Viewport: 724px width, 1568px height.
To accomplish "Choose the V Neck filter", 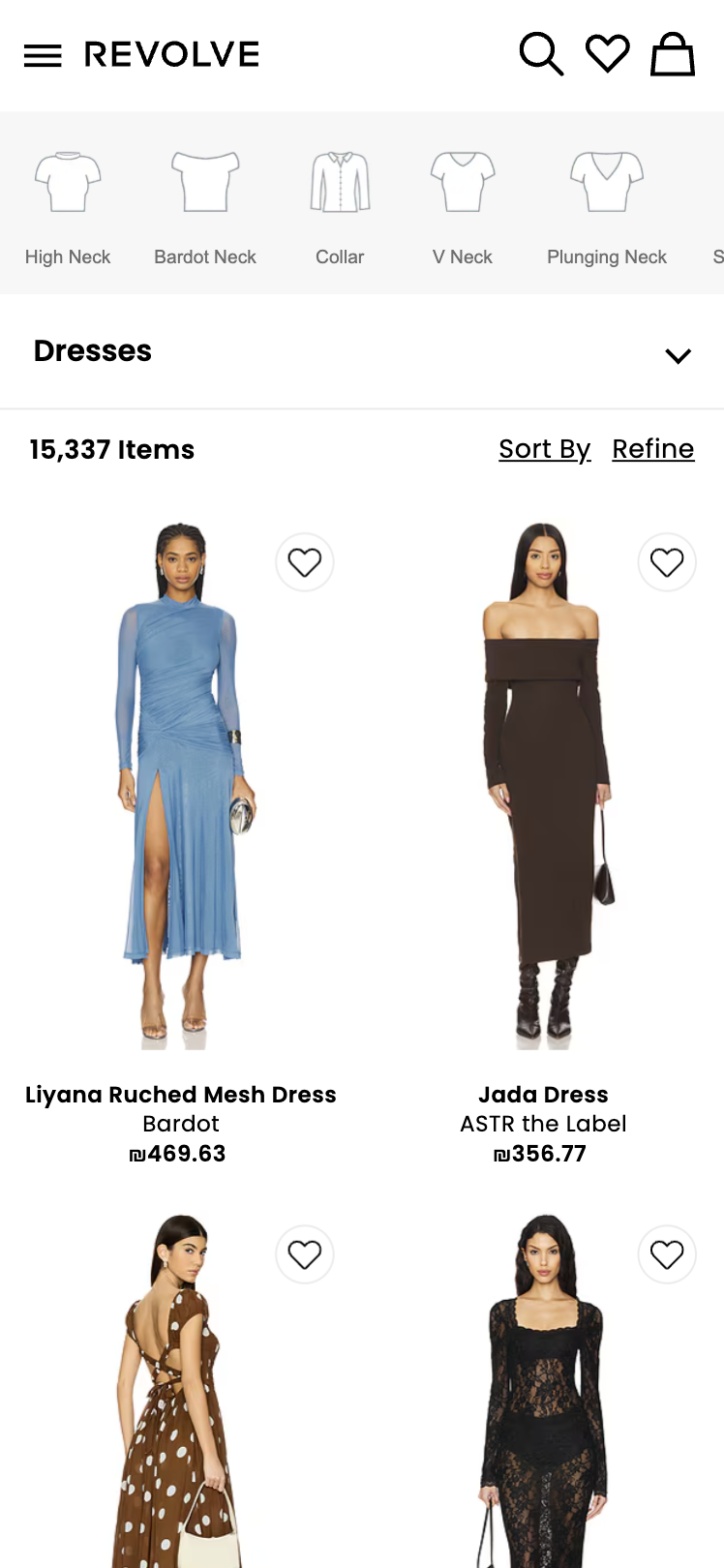I will coord(463,205).
